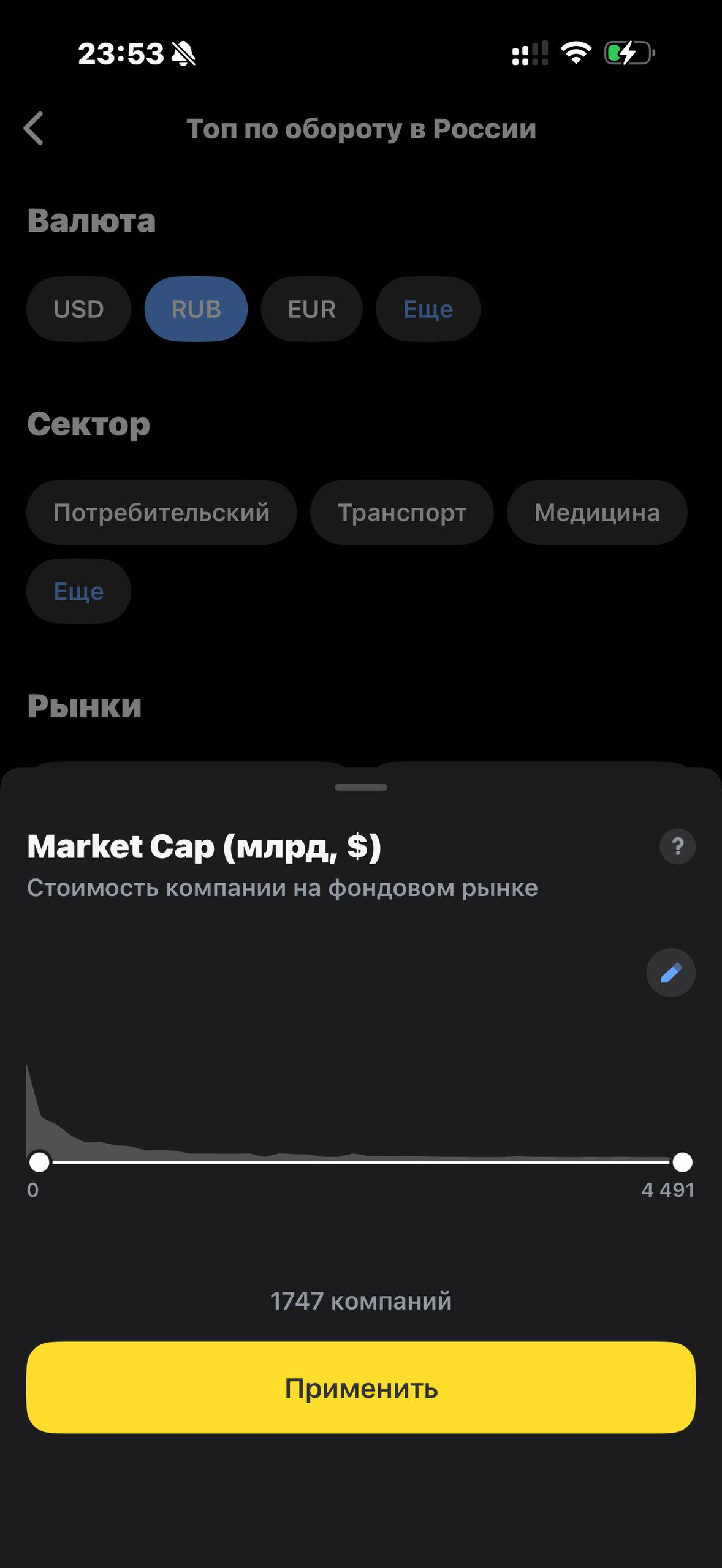
Task: Show more currencies with Еще chip
Action: [428, 309]
